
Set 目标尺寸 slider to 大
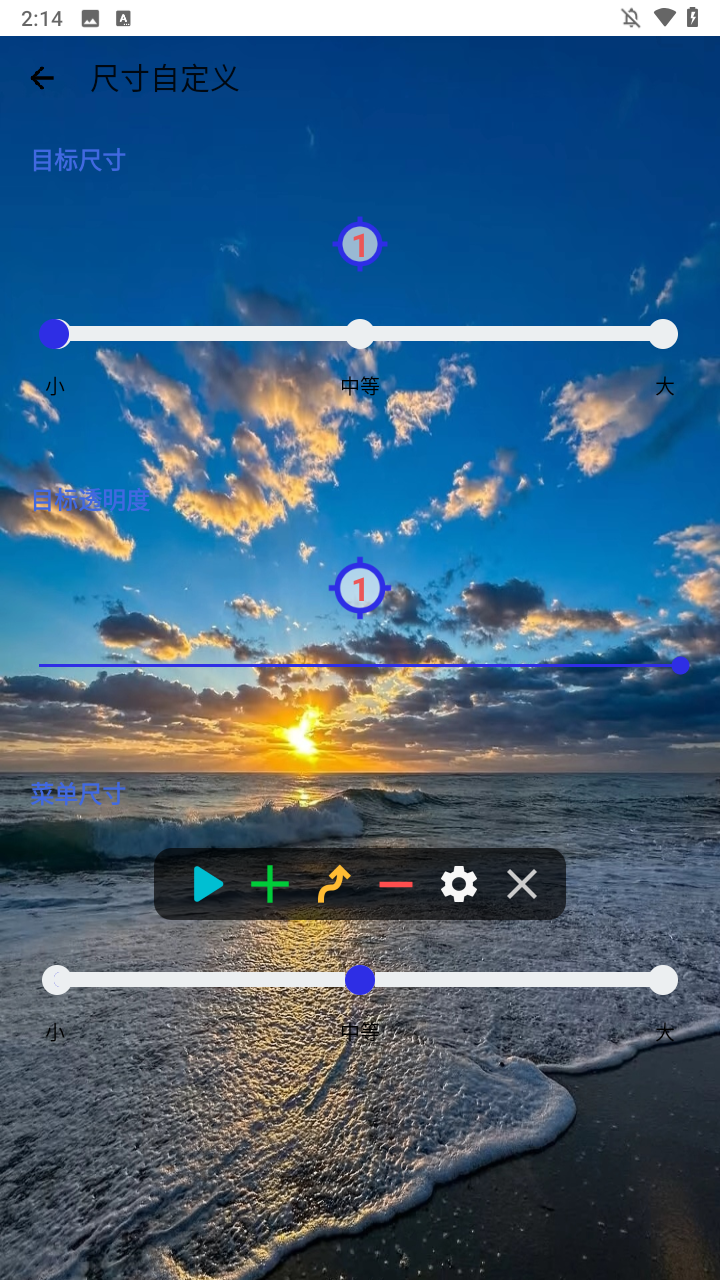[x=663, y=334]
